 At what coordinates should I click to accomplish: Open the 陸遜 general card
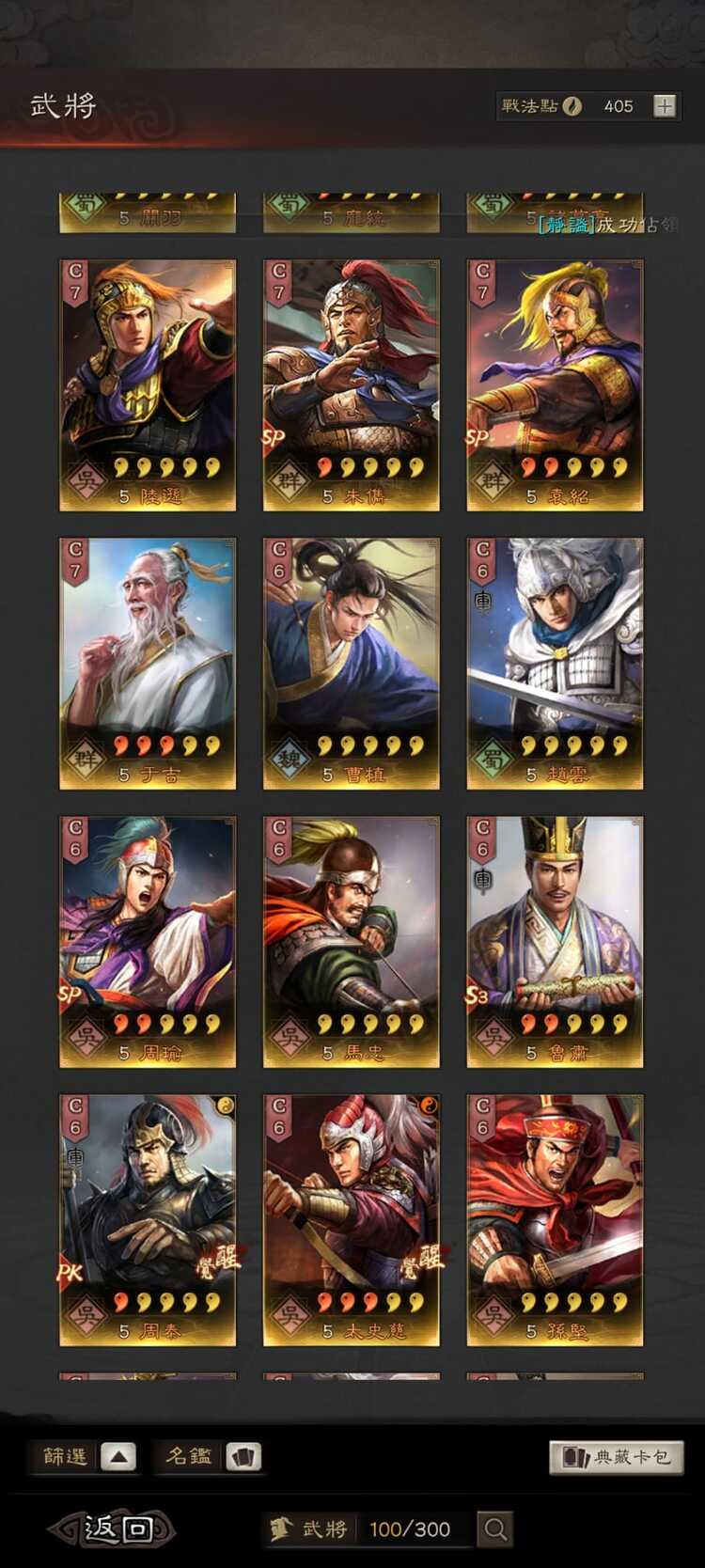click(148, 385)
